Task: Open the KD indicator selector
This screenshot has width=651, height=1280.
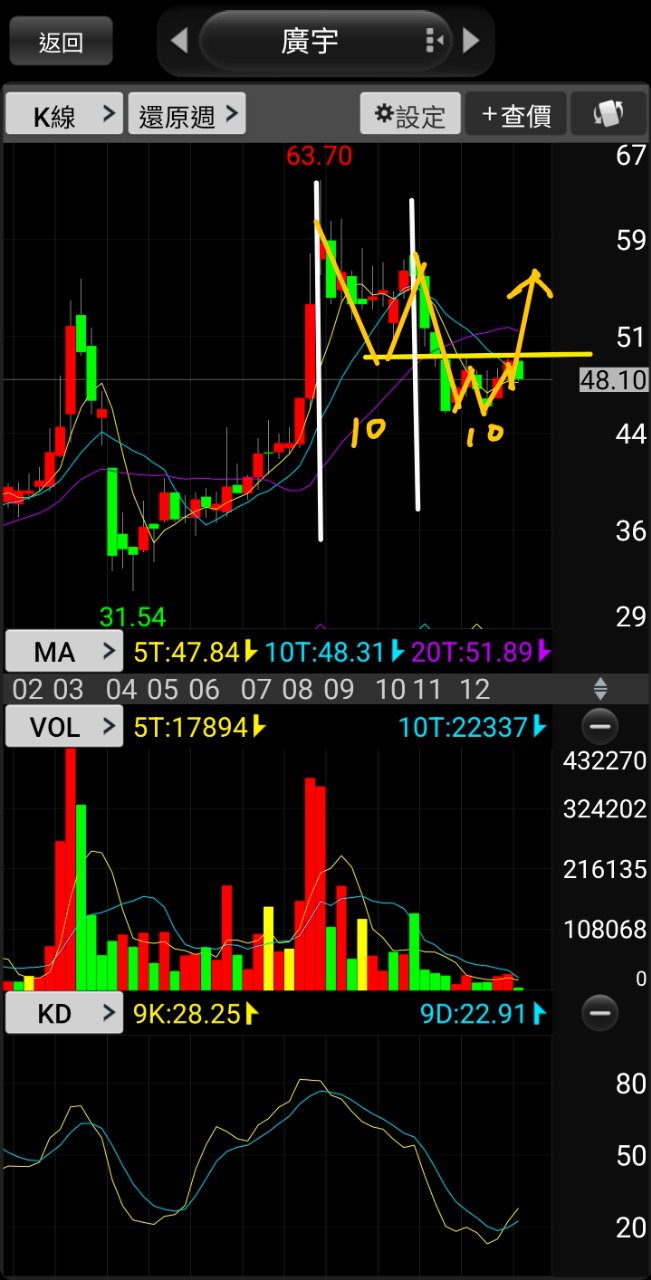Action: (x=64, y=1013)
